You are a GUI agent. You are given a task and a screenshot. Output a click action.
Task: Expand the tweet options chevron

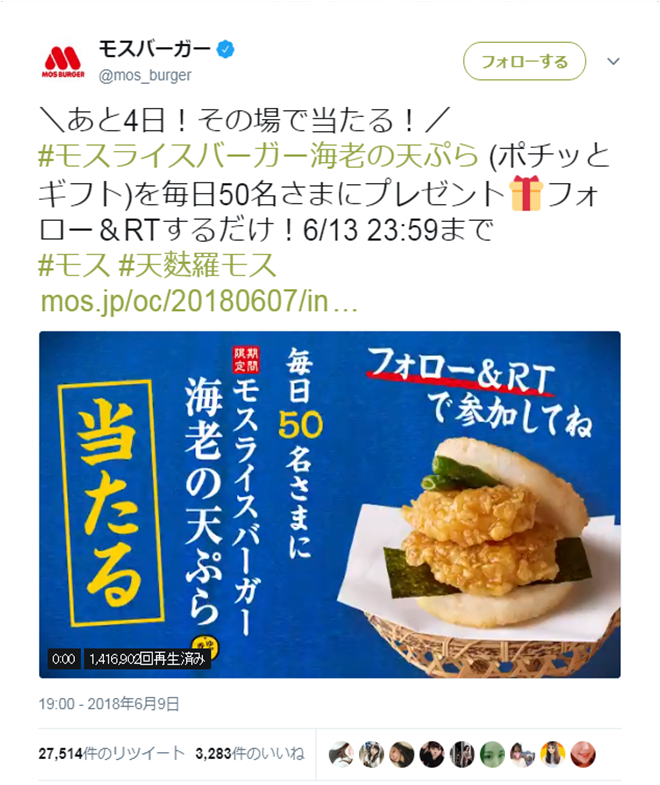614,62
